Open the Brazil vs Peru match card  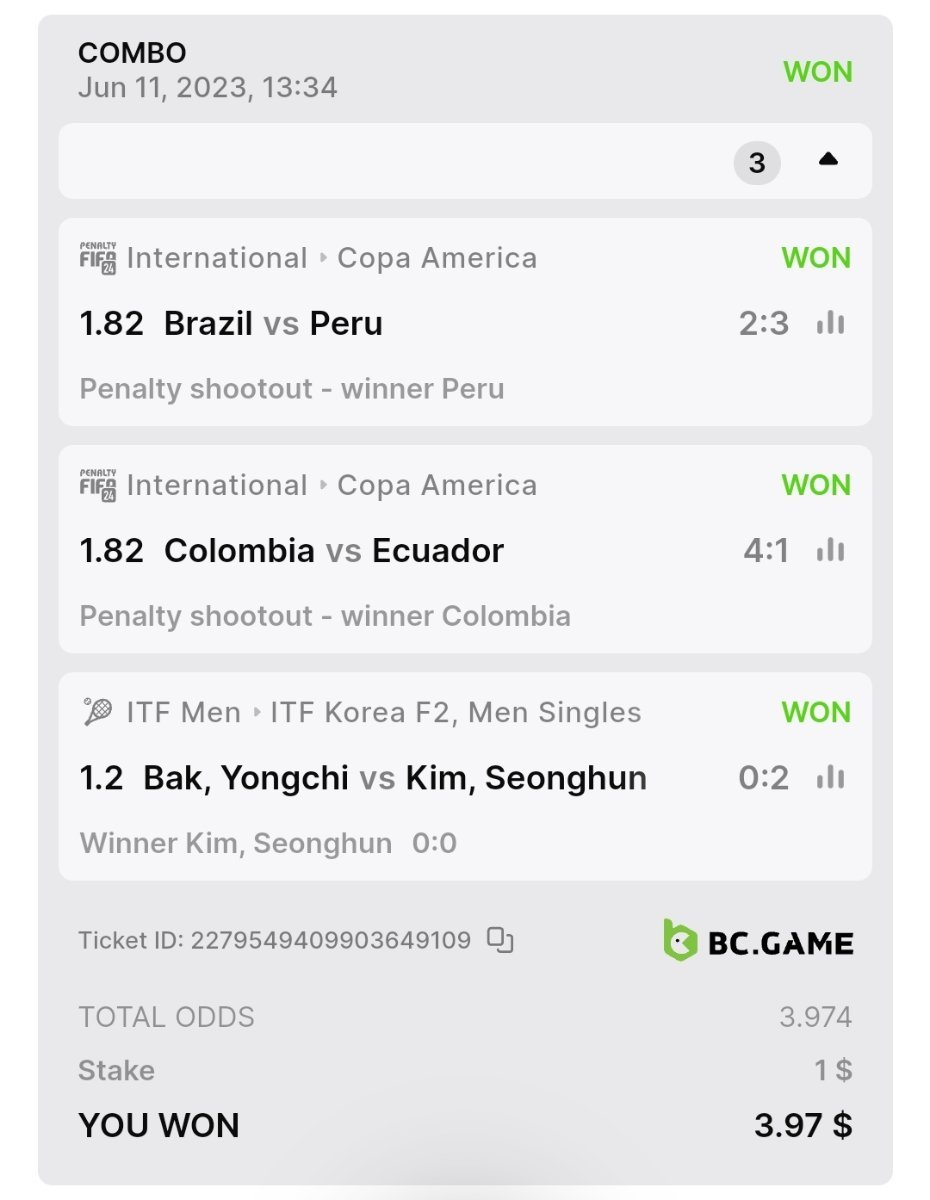click(x=400, y=323)
